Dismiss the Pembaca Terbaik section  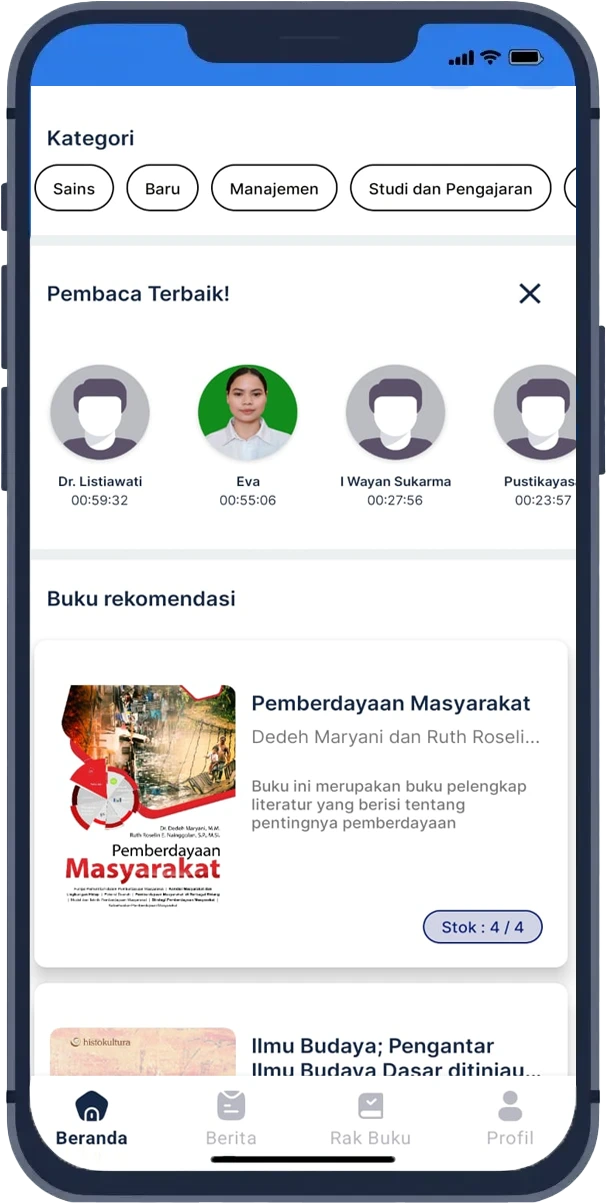click(x=529, y=293)
